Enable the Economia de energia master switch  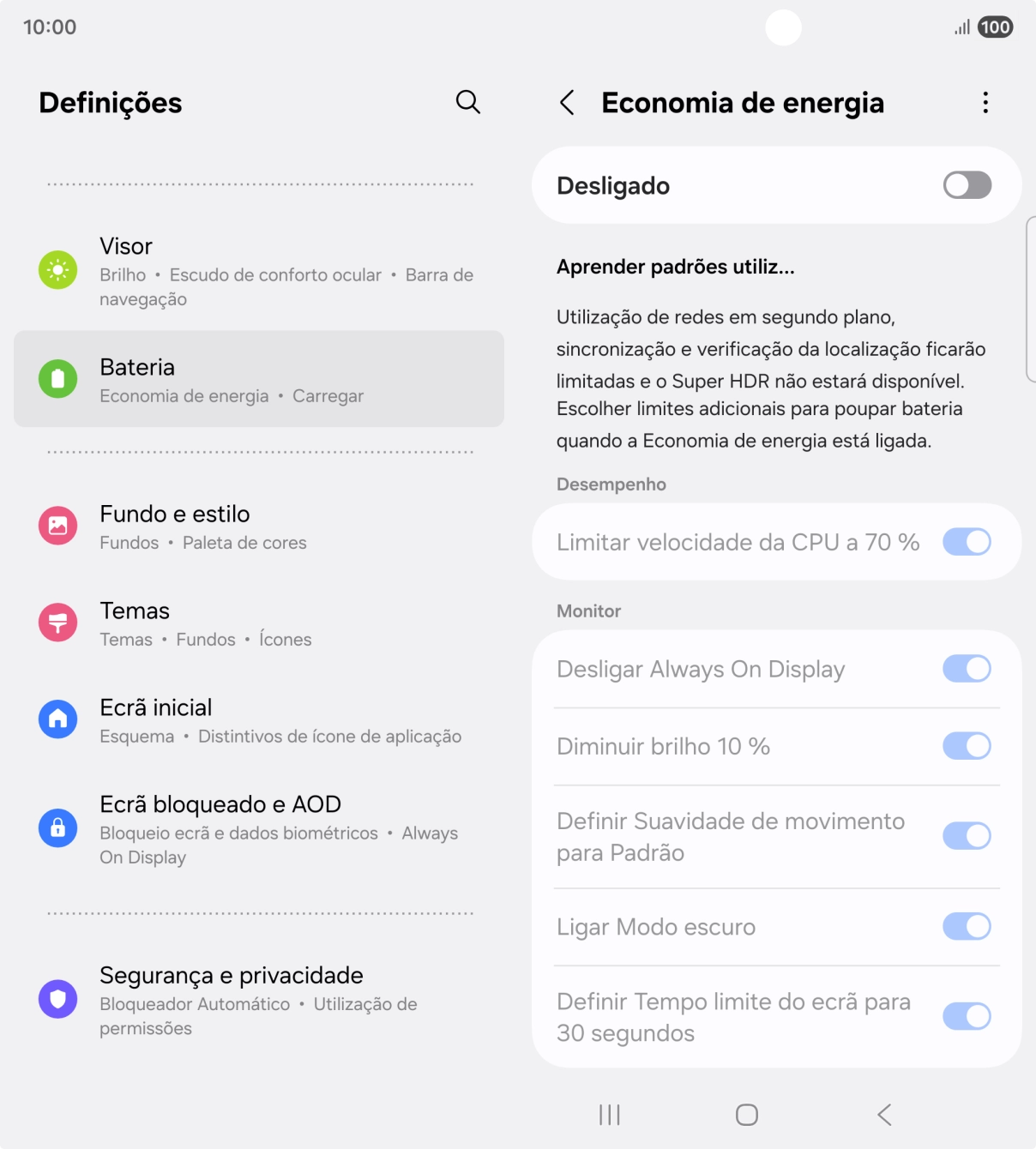tap(967, 184)
